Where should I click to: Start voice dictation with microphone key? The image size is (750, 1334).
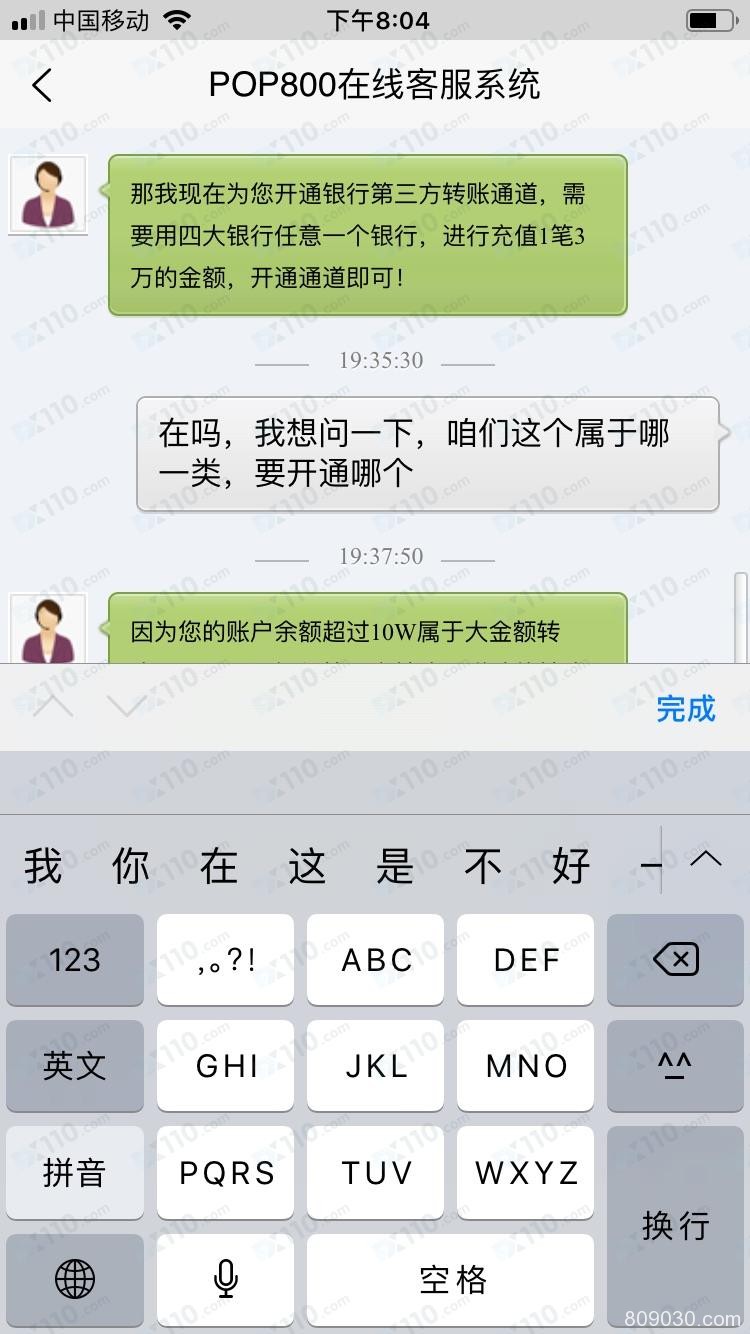click(x=226, y=1278)
